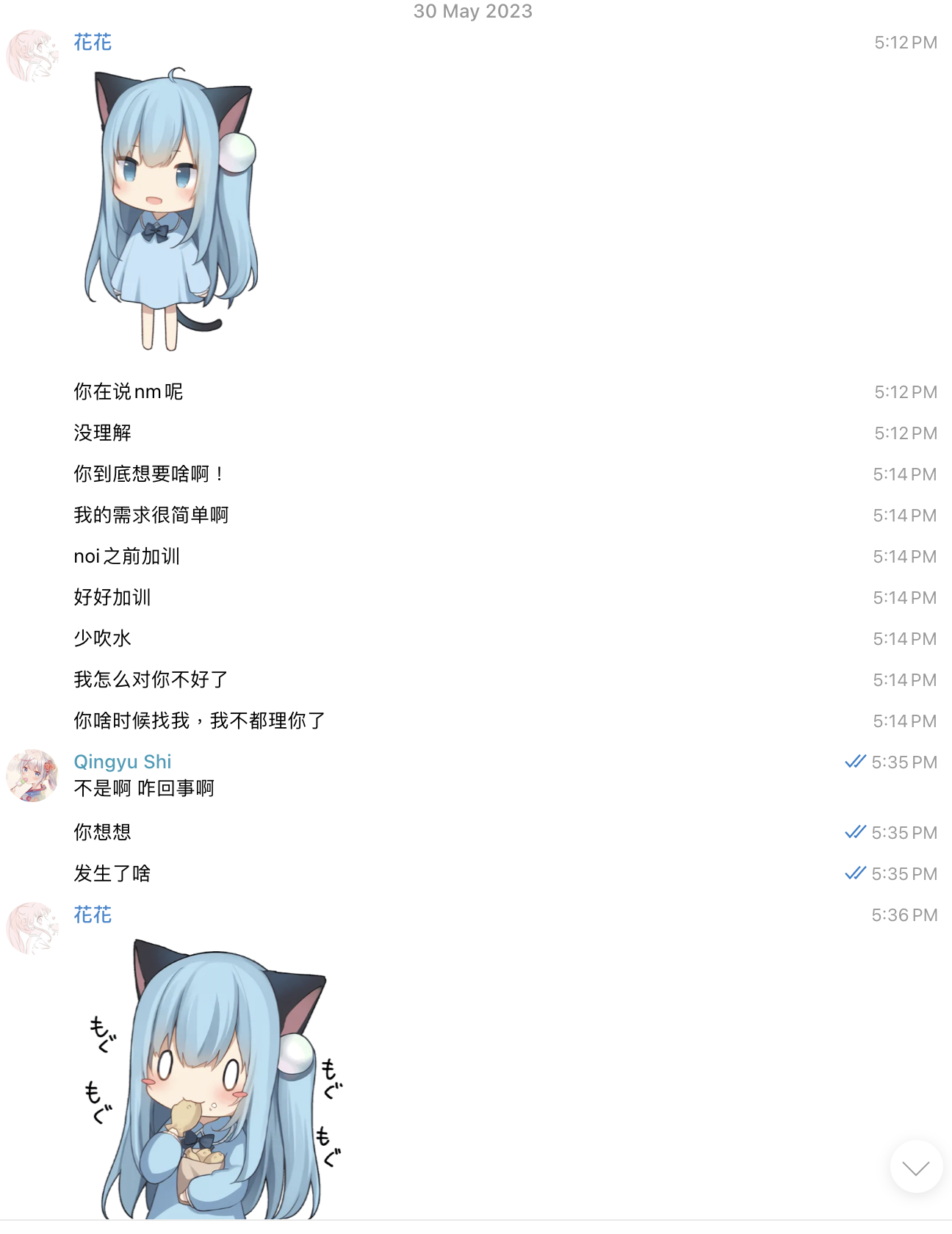Jump to the latest messages
Screen dimensions: 952x1234
point(916,1166)
